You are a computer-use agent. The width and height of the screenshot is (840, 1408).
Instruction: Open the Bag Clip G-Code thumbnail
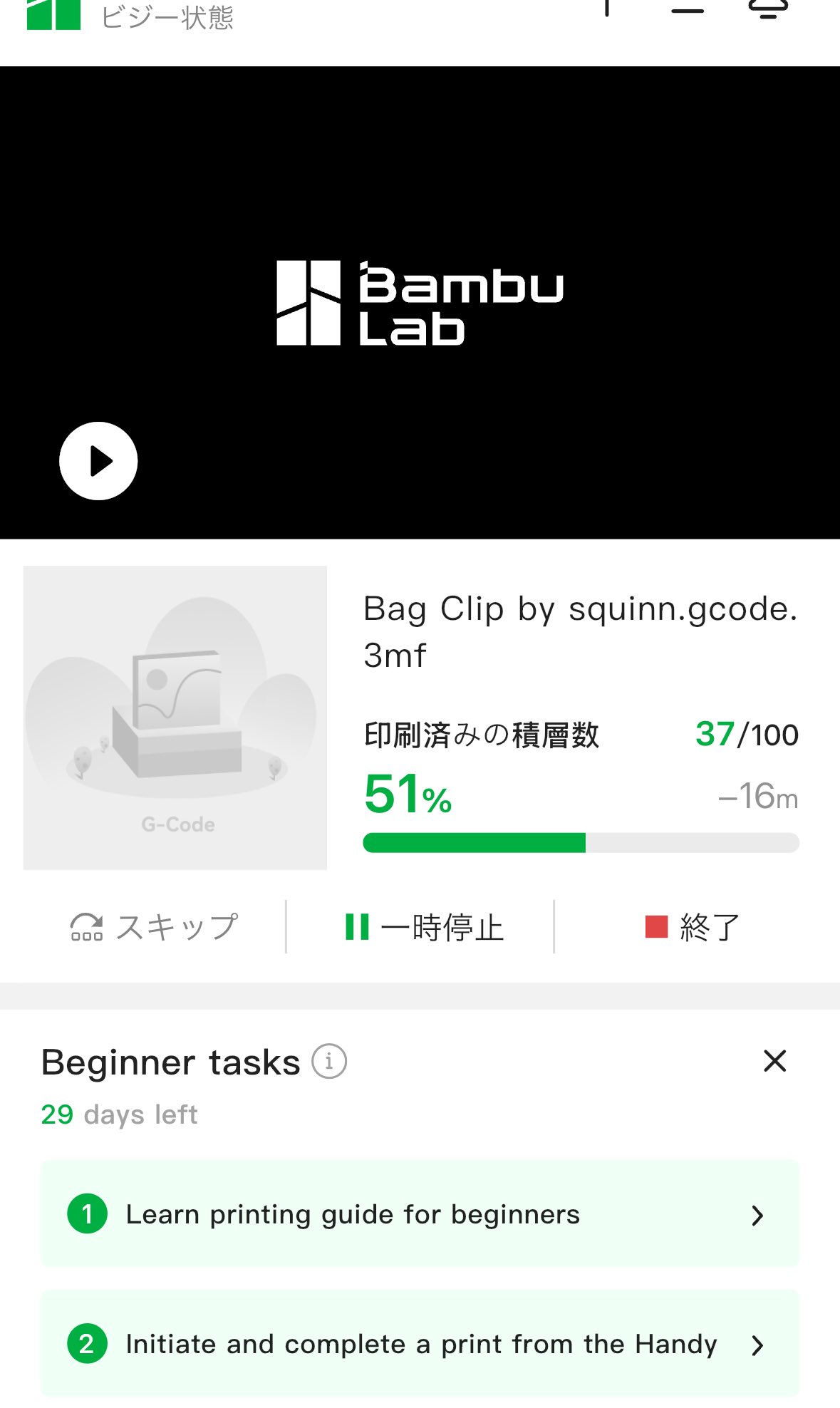click(175, 718)
